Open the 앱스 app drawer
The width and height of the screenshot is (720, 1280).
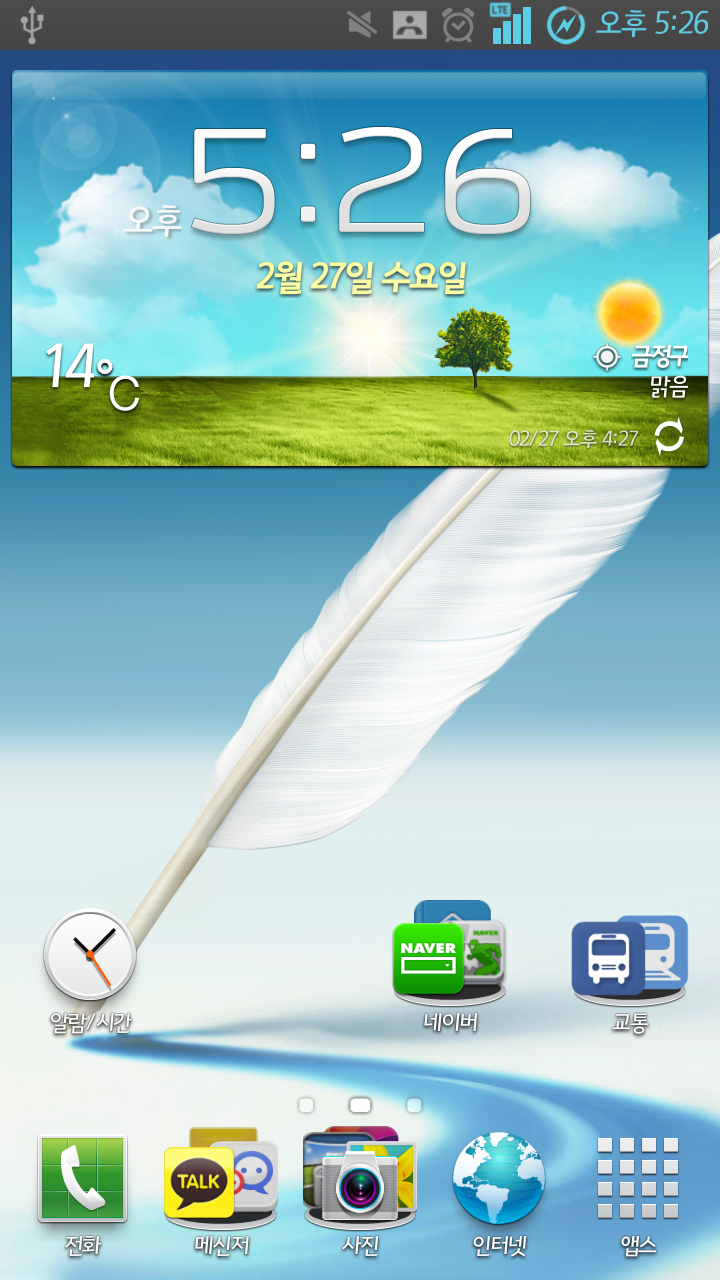(638, 1180)
